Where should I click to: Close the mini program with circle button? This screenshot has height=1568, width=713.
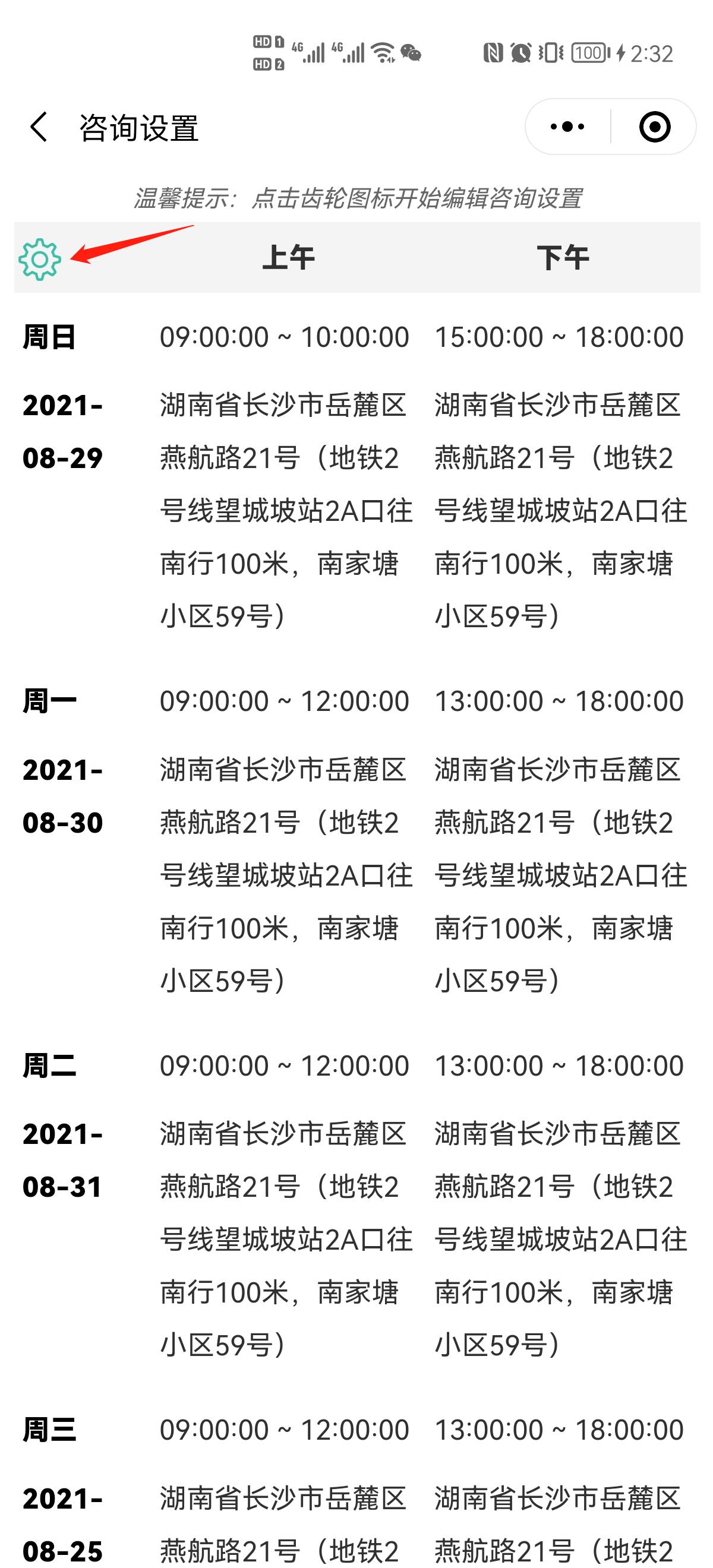pyautogui.click(x=655, y=127)
